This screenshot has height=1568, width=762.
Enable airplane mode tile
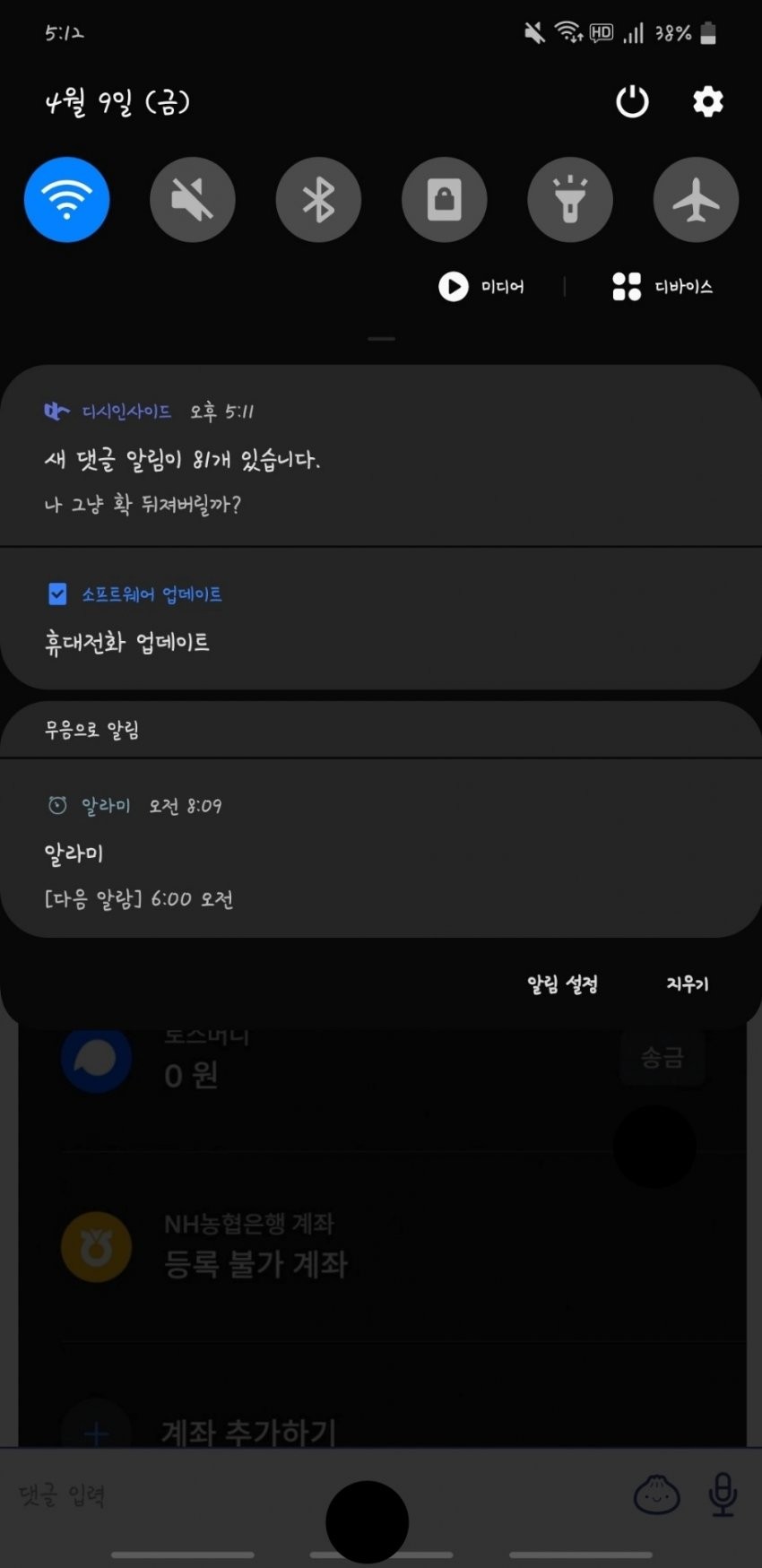coord(696,200)
